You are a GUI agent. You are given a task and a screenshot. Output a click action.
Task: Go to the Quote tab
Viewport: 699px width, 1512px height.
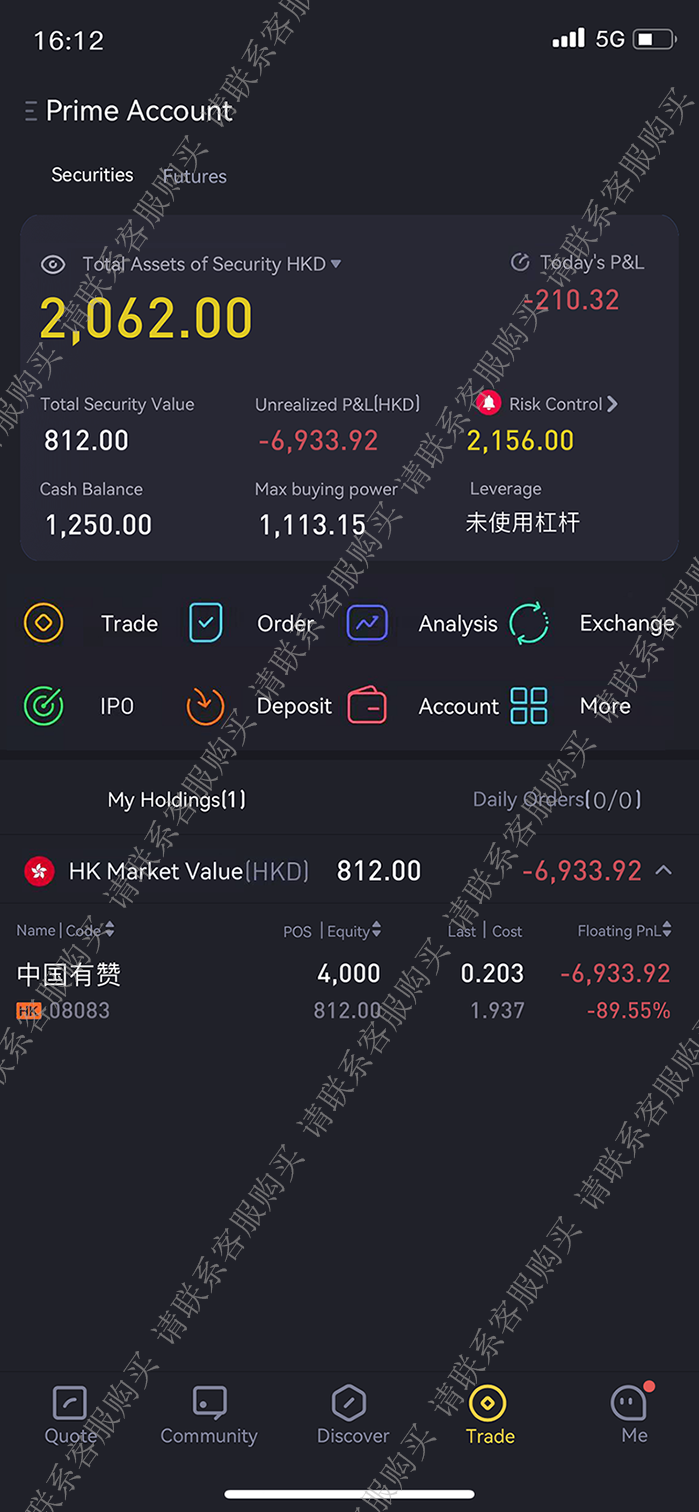coord(70,1415)
